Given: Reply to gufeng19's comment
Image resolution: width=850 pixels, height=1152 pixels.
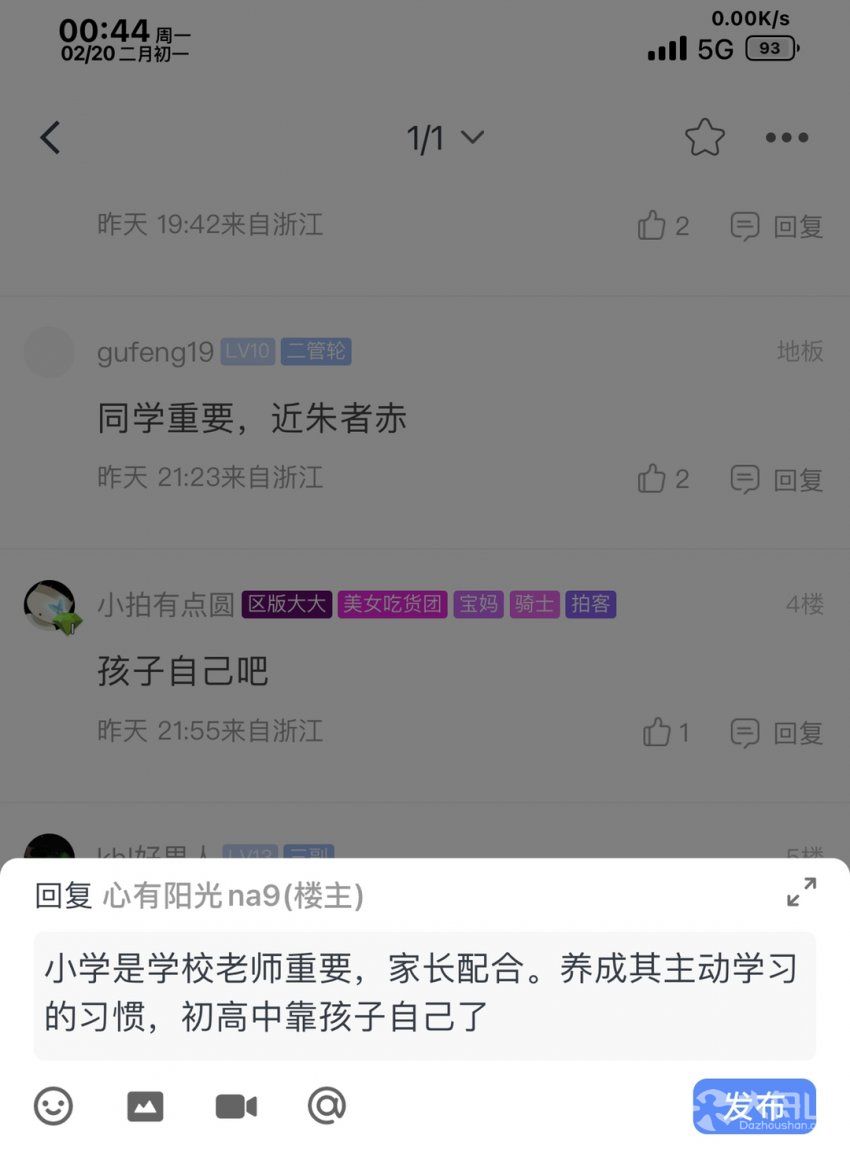Looking at the screenshot, I should [x=777, y=479].
